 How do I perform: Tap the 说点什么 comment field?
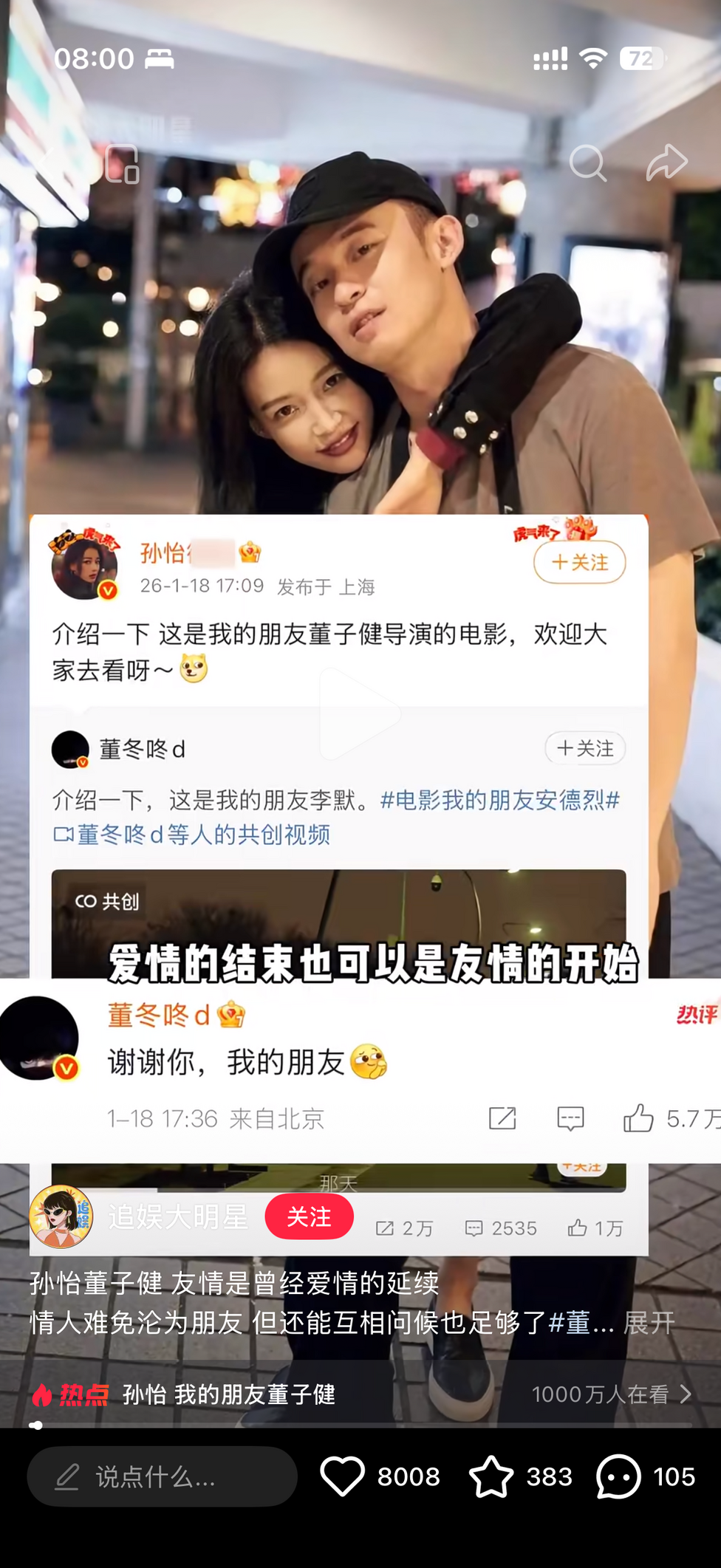(163, 1476)
